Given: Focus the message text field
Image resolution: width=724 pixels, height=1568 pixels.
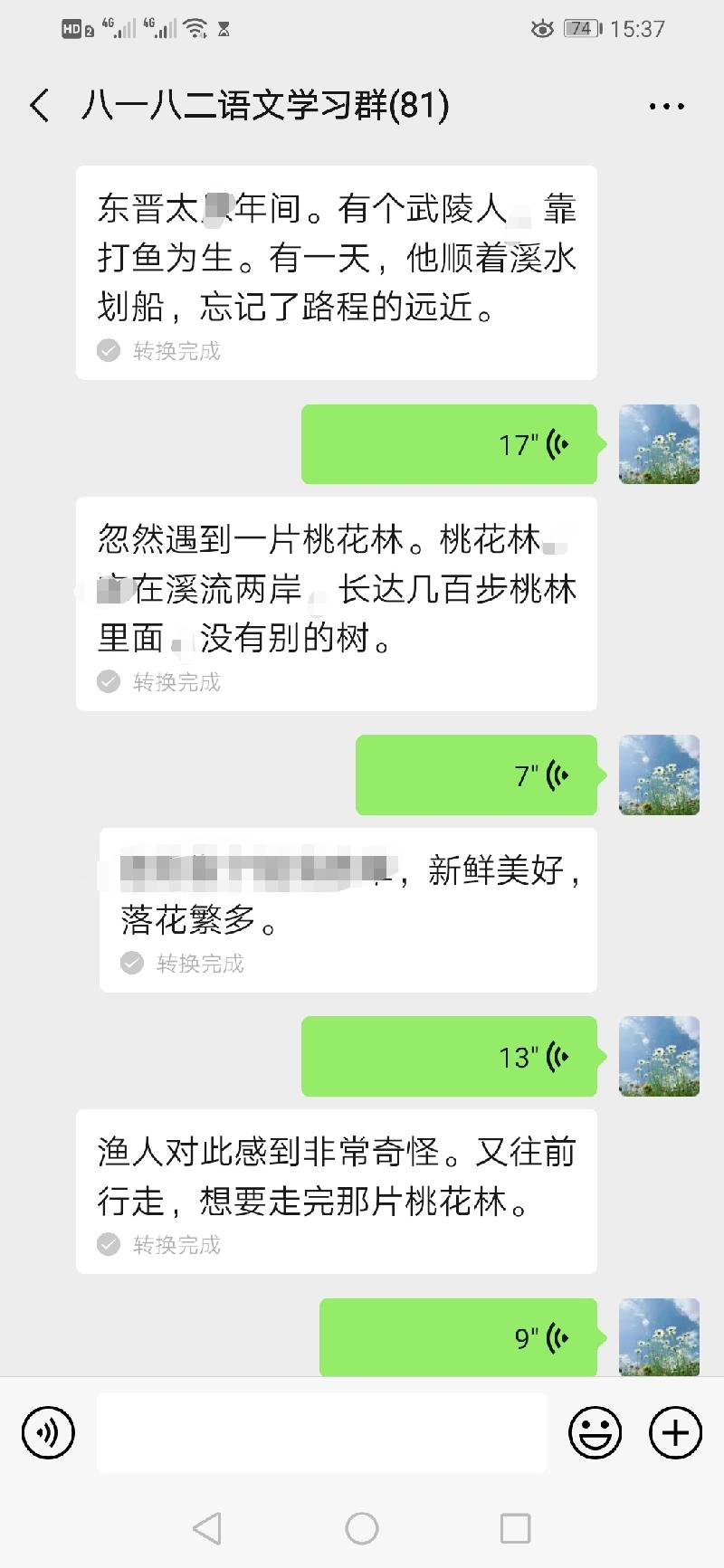Looking at the screenshot, I should coord(321,1432).
